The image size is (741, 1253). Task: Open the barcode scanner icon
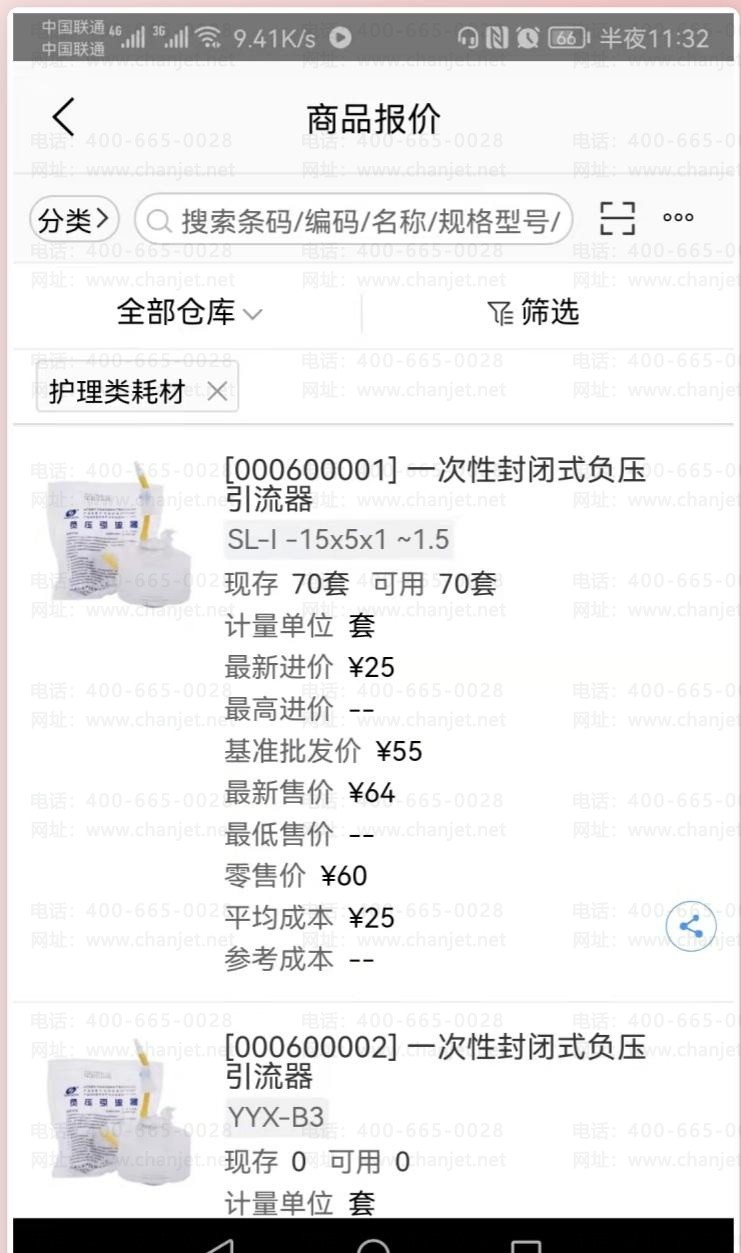point(618,218)
